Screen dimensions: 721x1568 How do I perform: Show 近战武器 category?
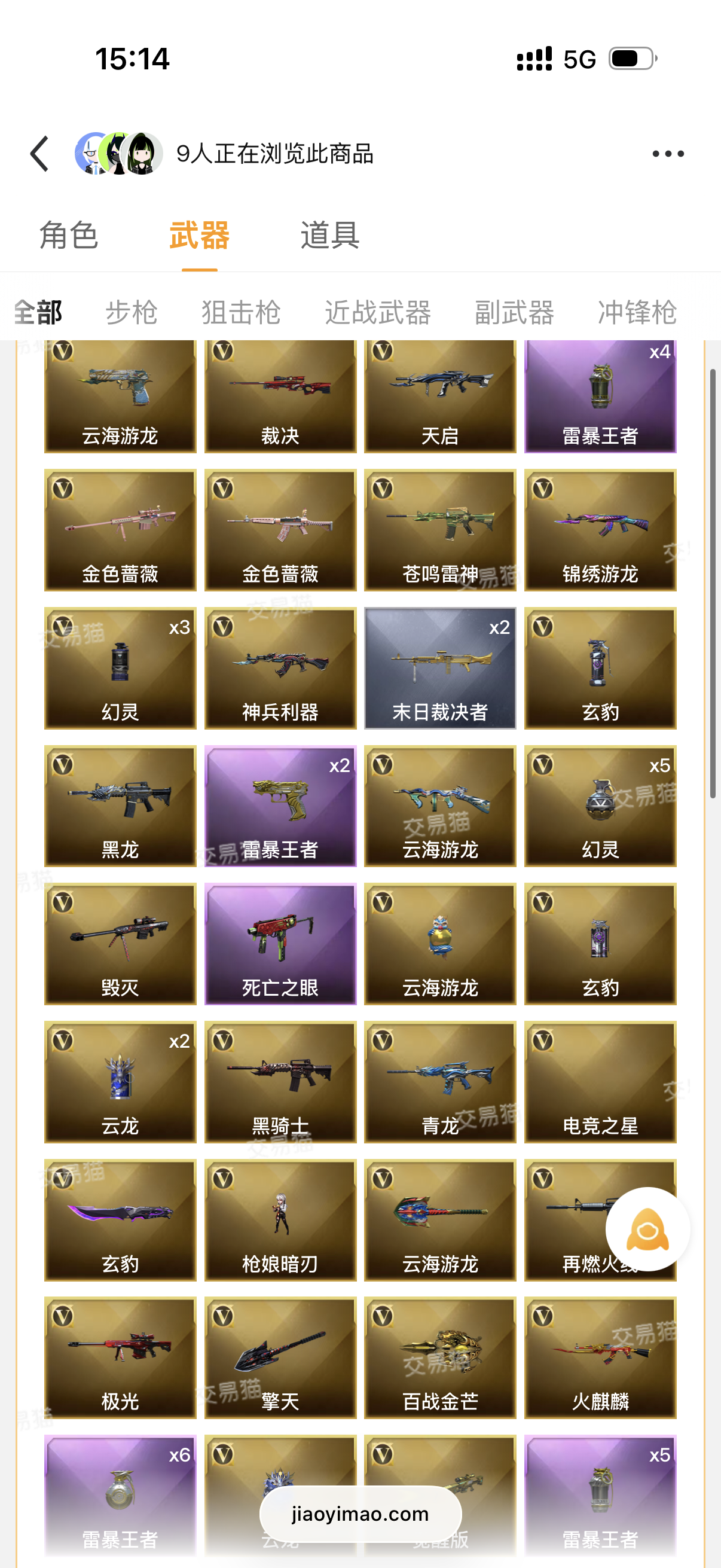pyautogui.click(x=377, y=312)
